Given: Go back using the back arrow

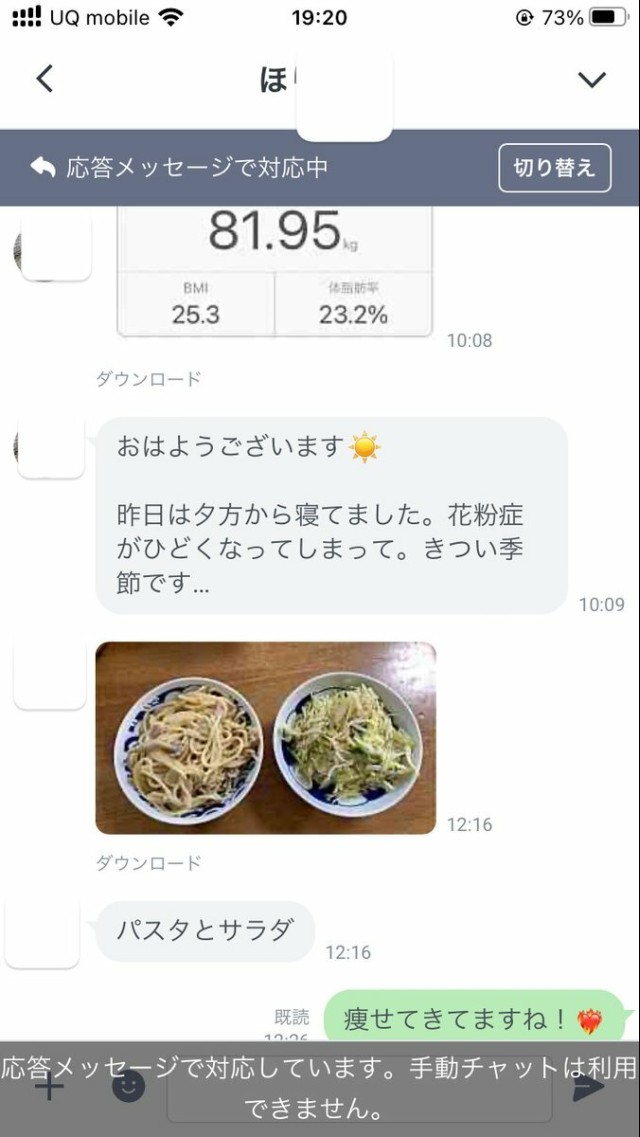Looking at the screenshot, I should point(44,79).
